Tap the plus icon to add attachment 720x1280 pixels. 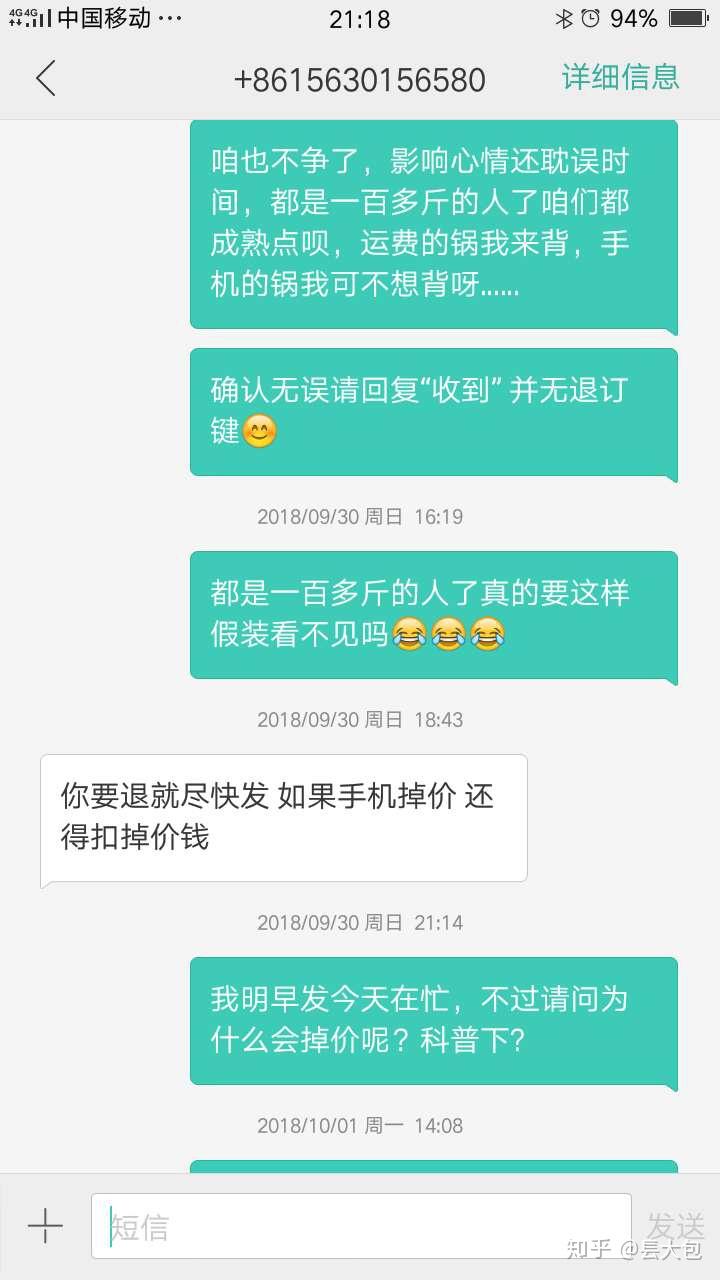click(x=45, y=1226)
